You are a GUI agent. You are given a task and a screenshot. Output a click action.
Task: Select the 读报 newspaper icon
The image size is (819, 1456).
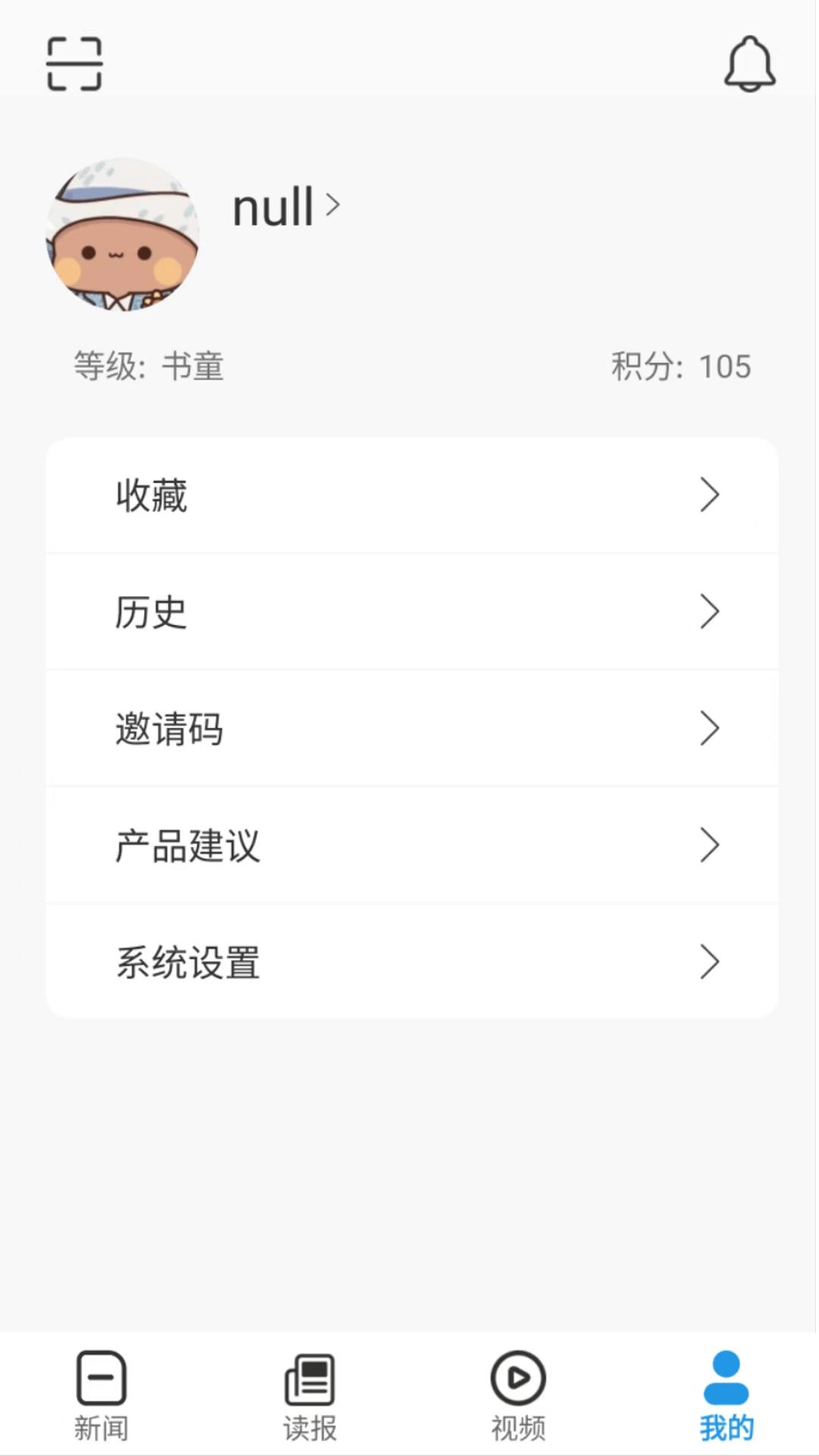(308, 1377)
